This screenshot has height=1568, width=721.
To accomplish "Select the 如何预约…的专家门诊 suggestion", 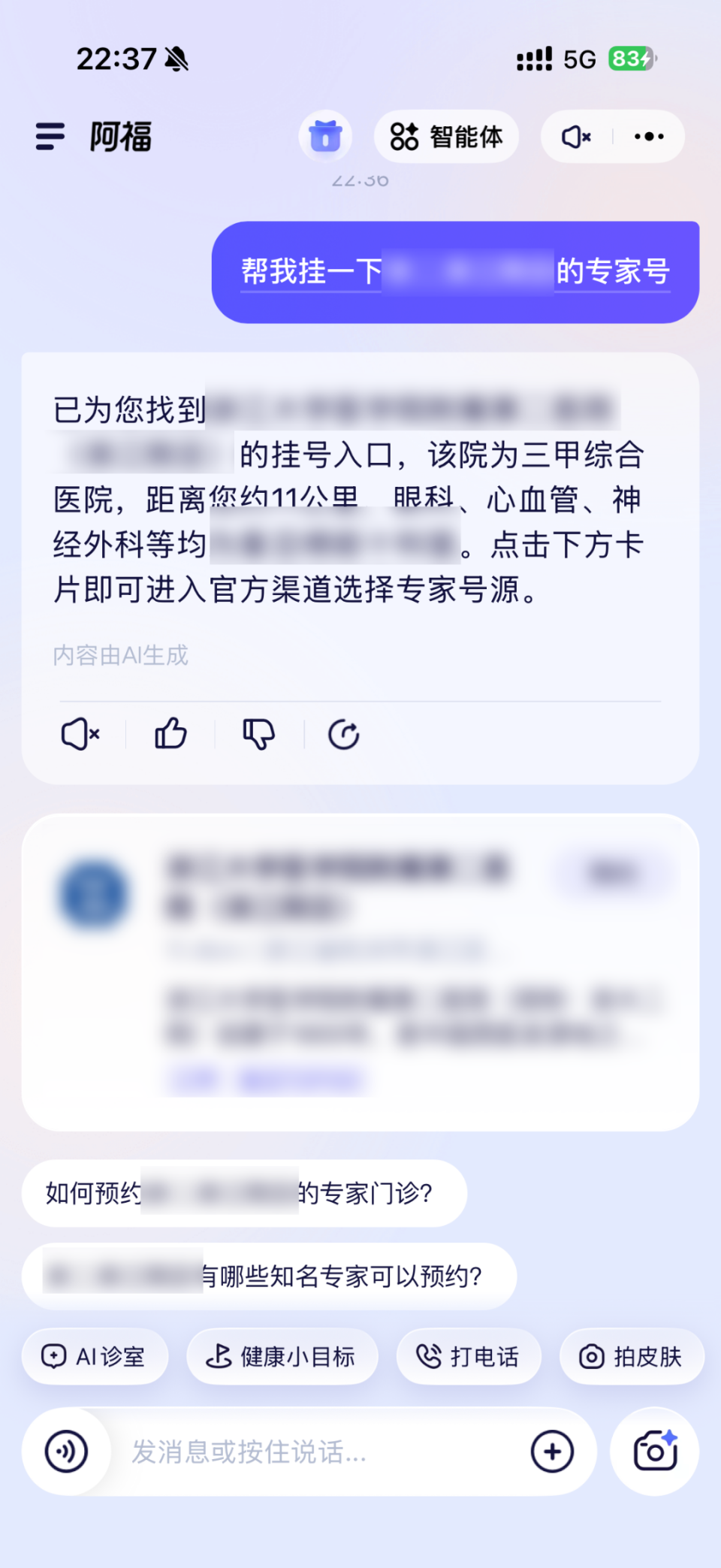I will pyautogui.click(x=244, y=1193).
